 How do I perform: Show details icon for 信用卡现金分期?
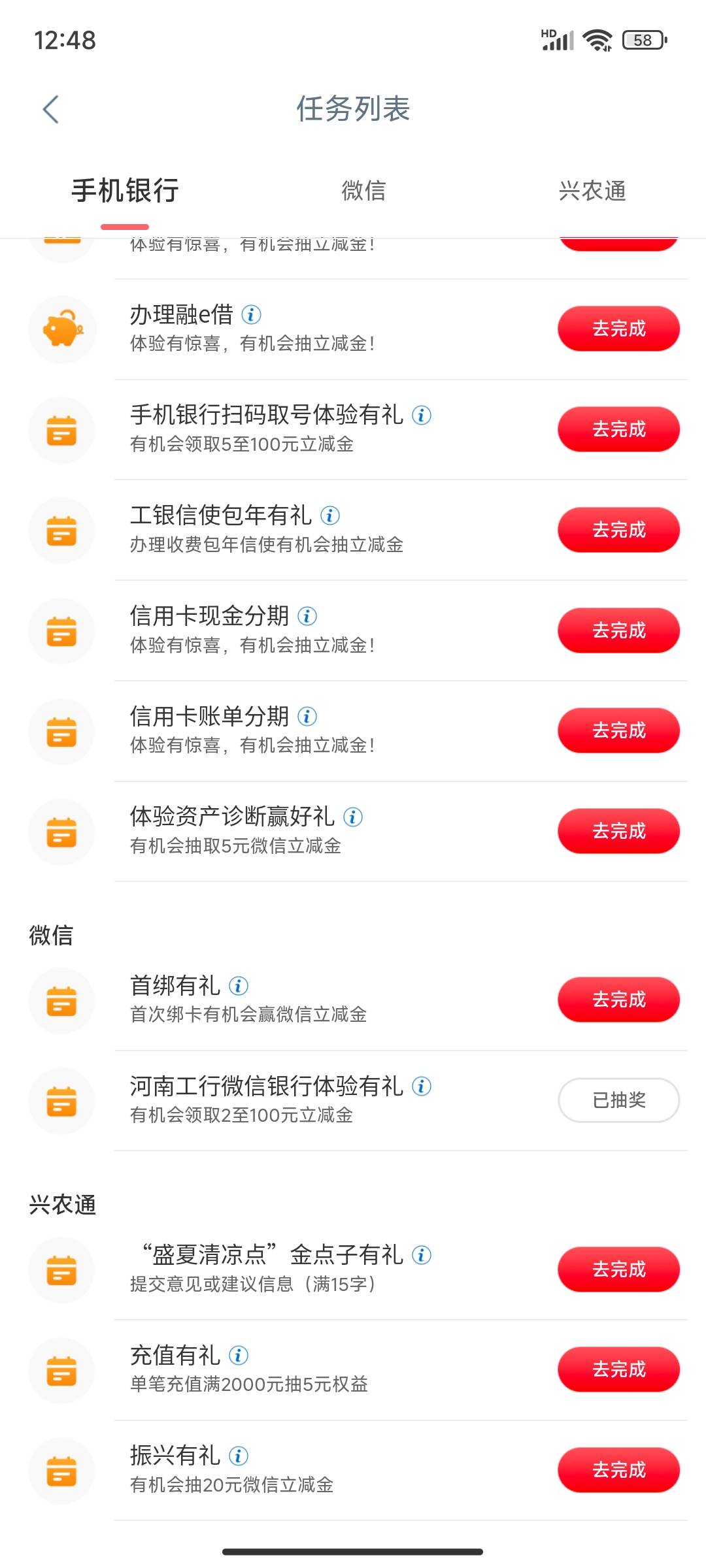(x=307, y=616)
